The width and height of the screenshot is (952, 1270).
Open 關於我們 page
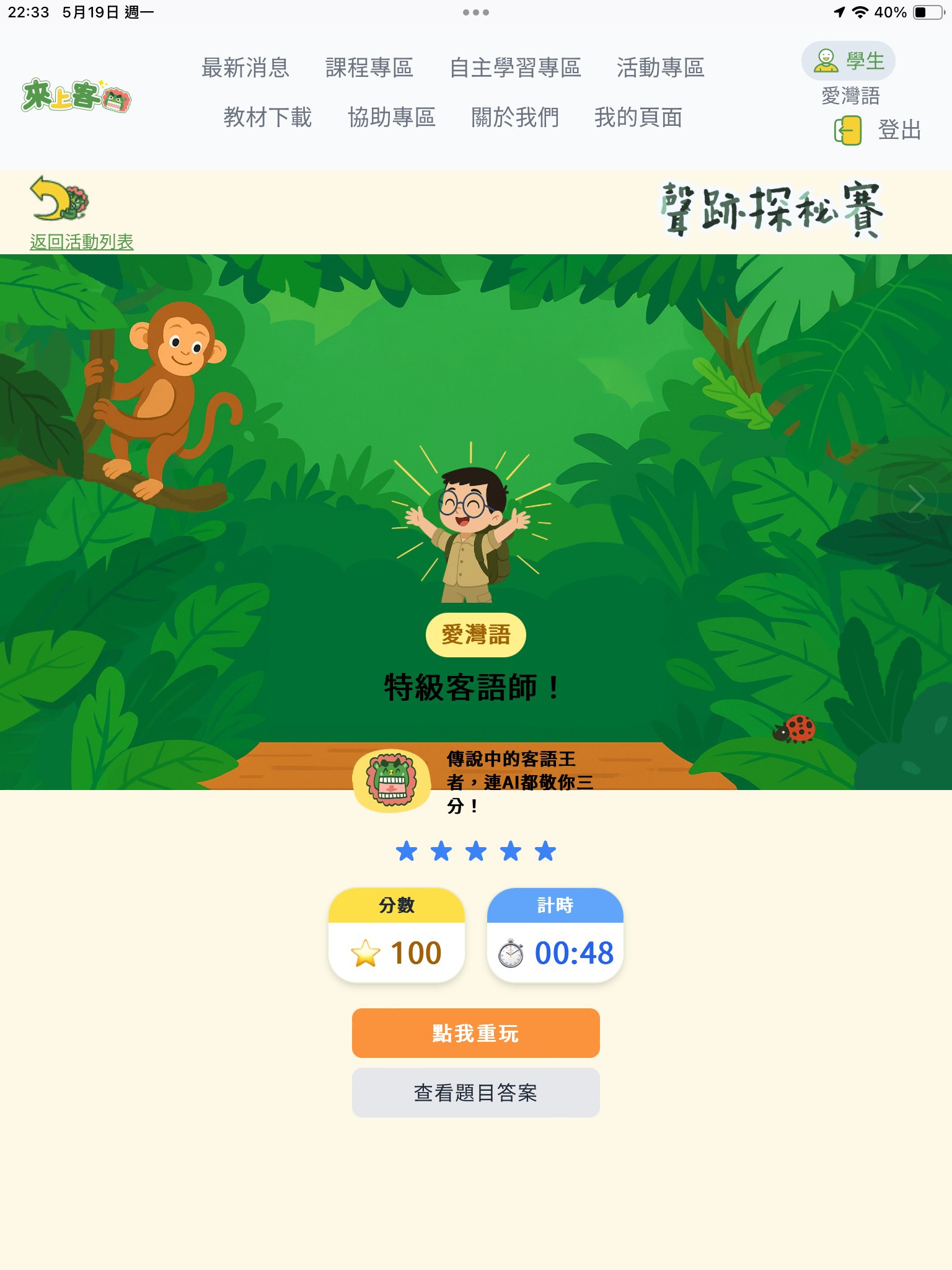pyautogui.click(x=515, y=117)
